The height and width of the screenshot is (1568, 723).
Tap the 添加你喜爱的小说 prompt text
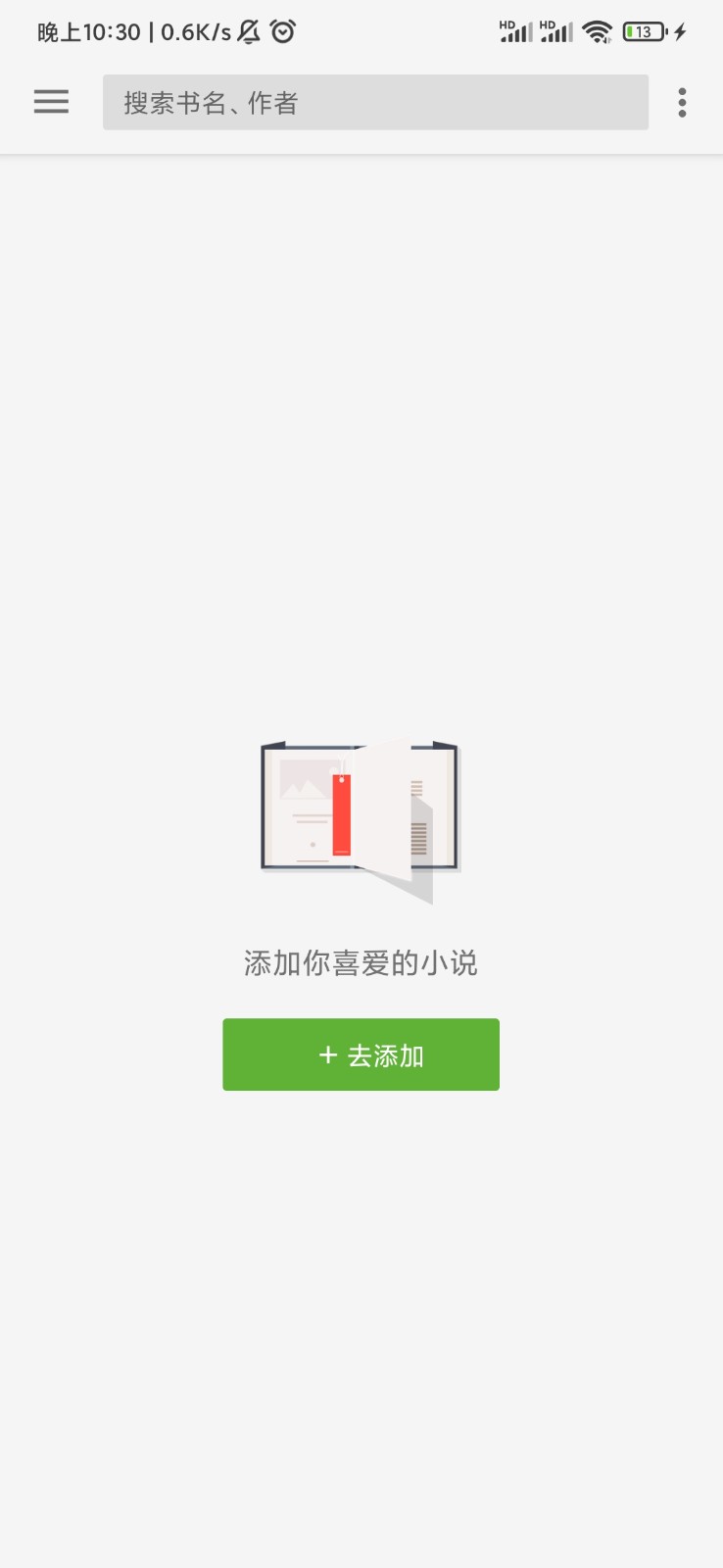(x=361, y=962)
